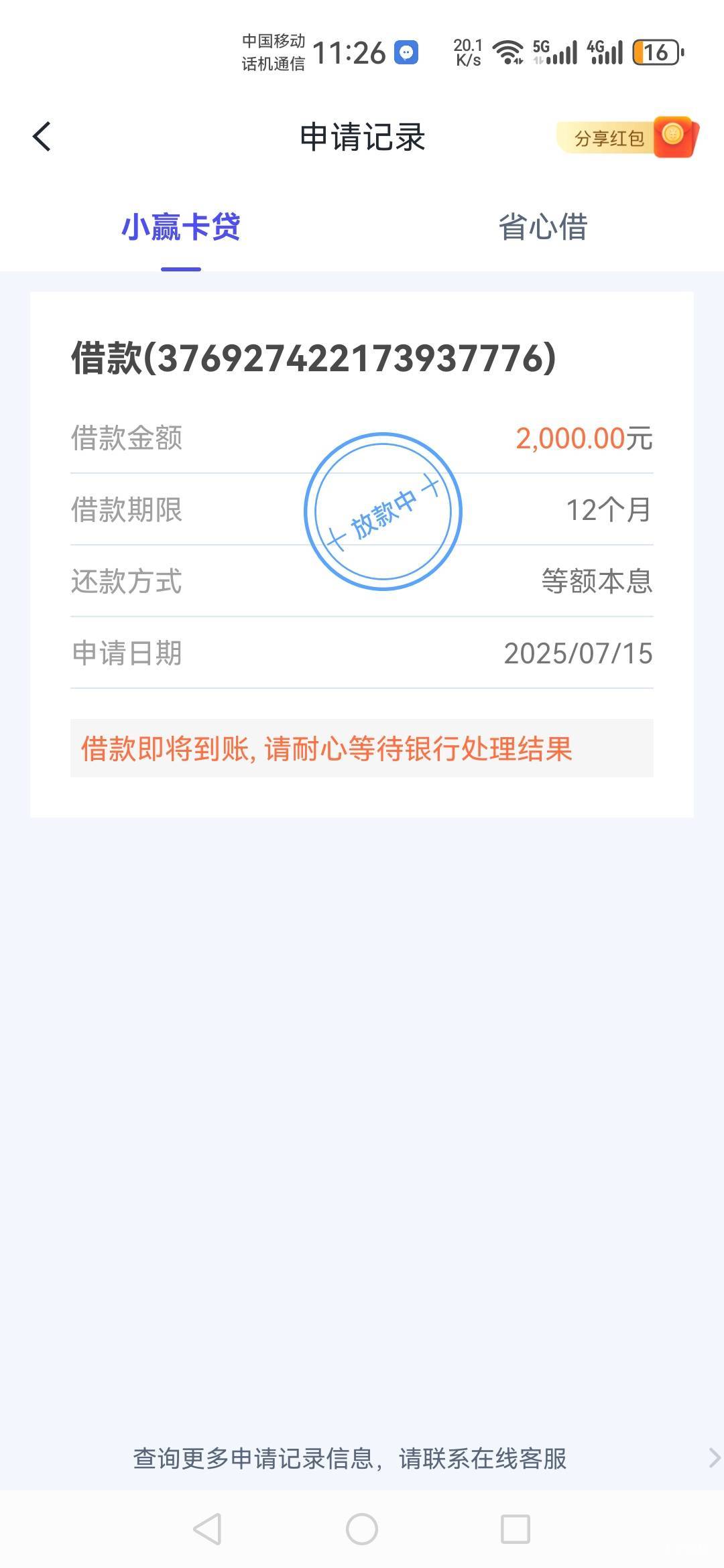Switch to the 省心借 tab
Screen dimensions: 724x1568
(543, 226)
